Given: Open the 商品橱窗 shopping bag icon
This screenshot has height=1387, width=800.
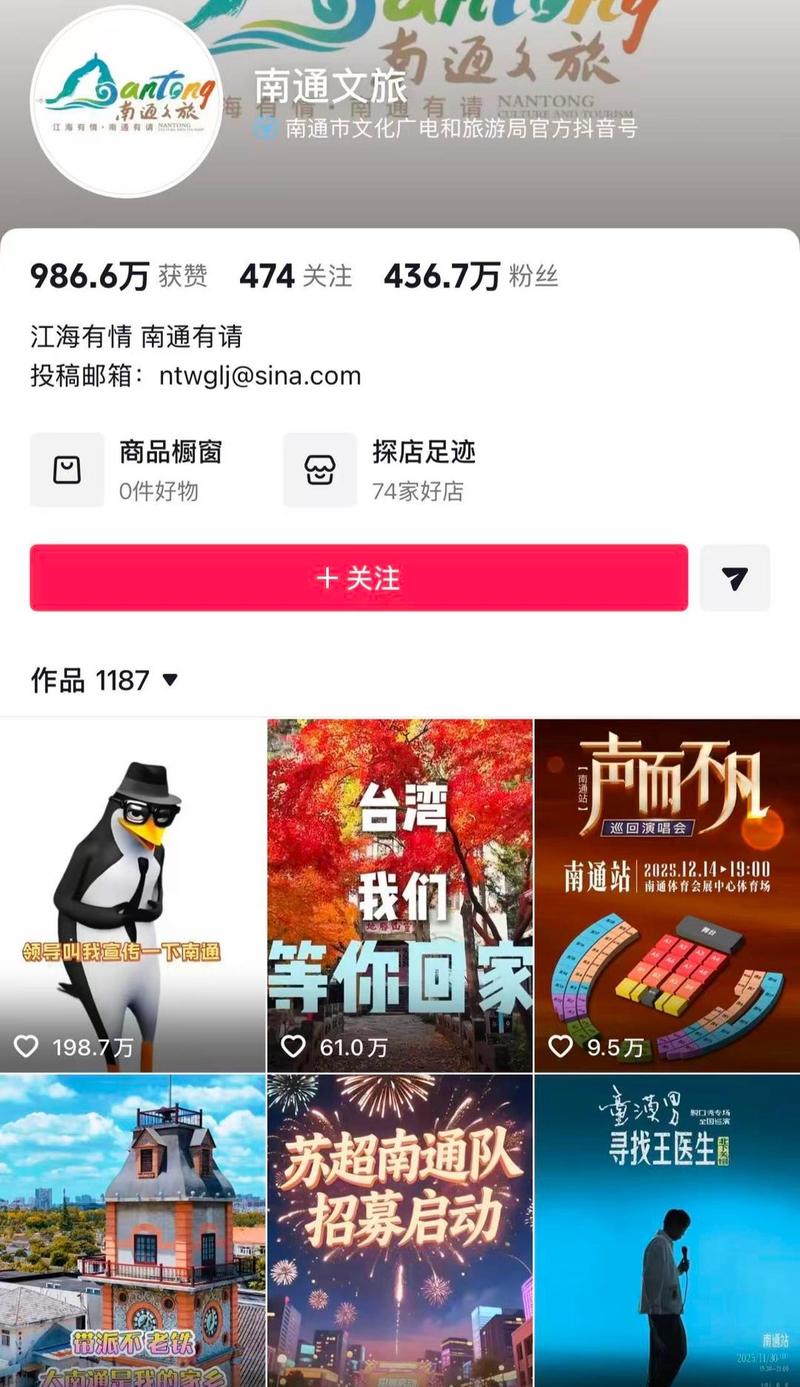Looking at the screenshot, I should (66, 469).
